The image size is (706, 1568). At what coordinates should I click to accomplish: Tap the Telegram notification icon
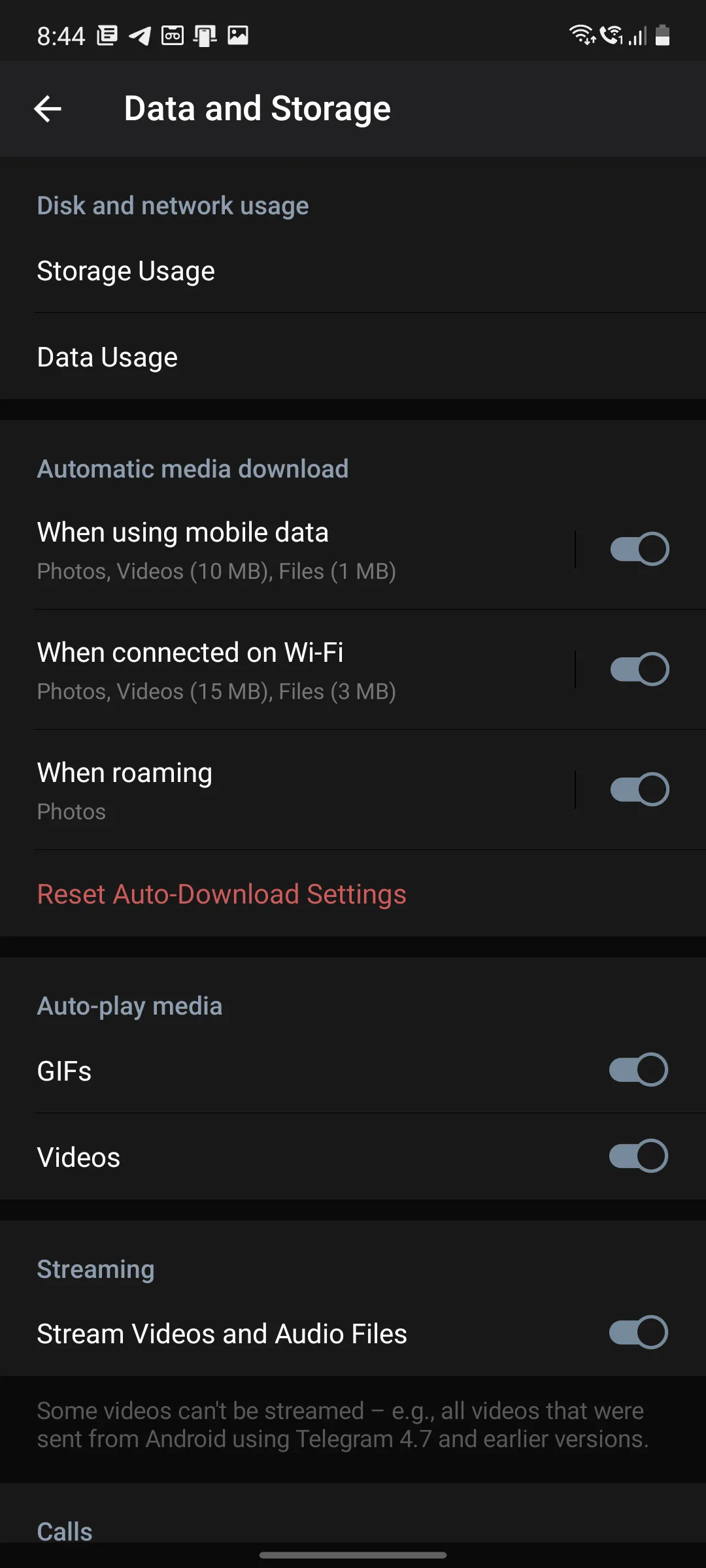click(x=141, y=36)
